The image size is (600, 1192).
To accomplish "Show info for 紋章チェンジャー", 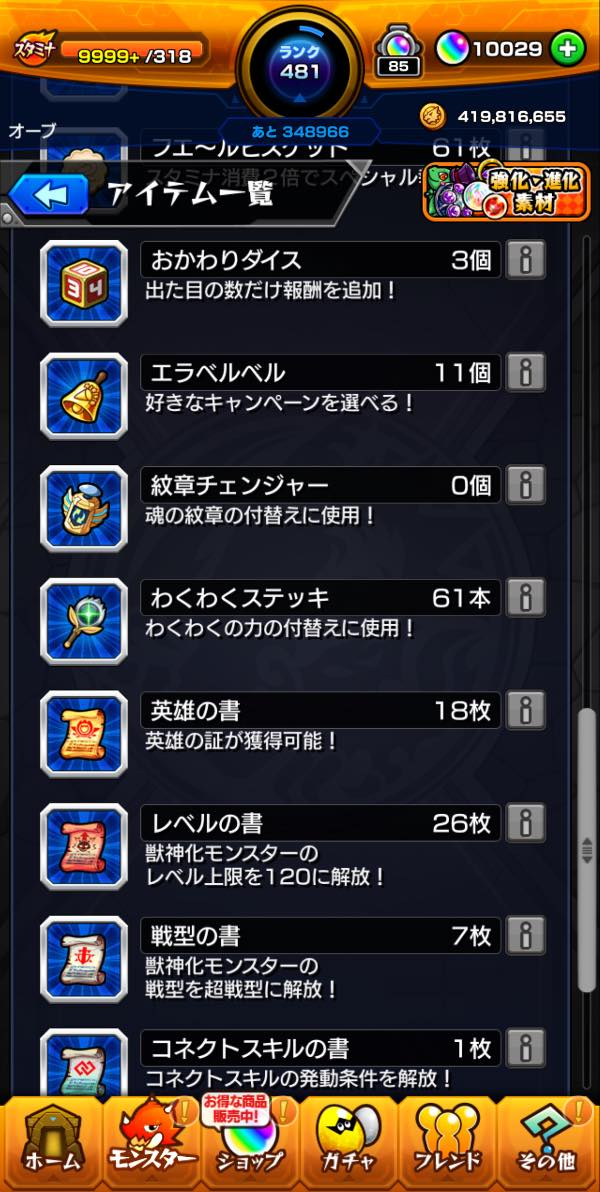I will [x=526, y=486].
